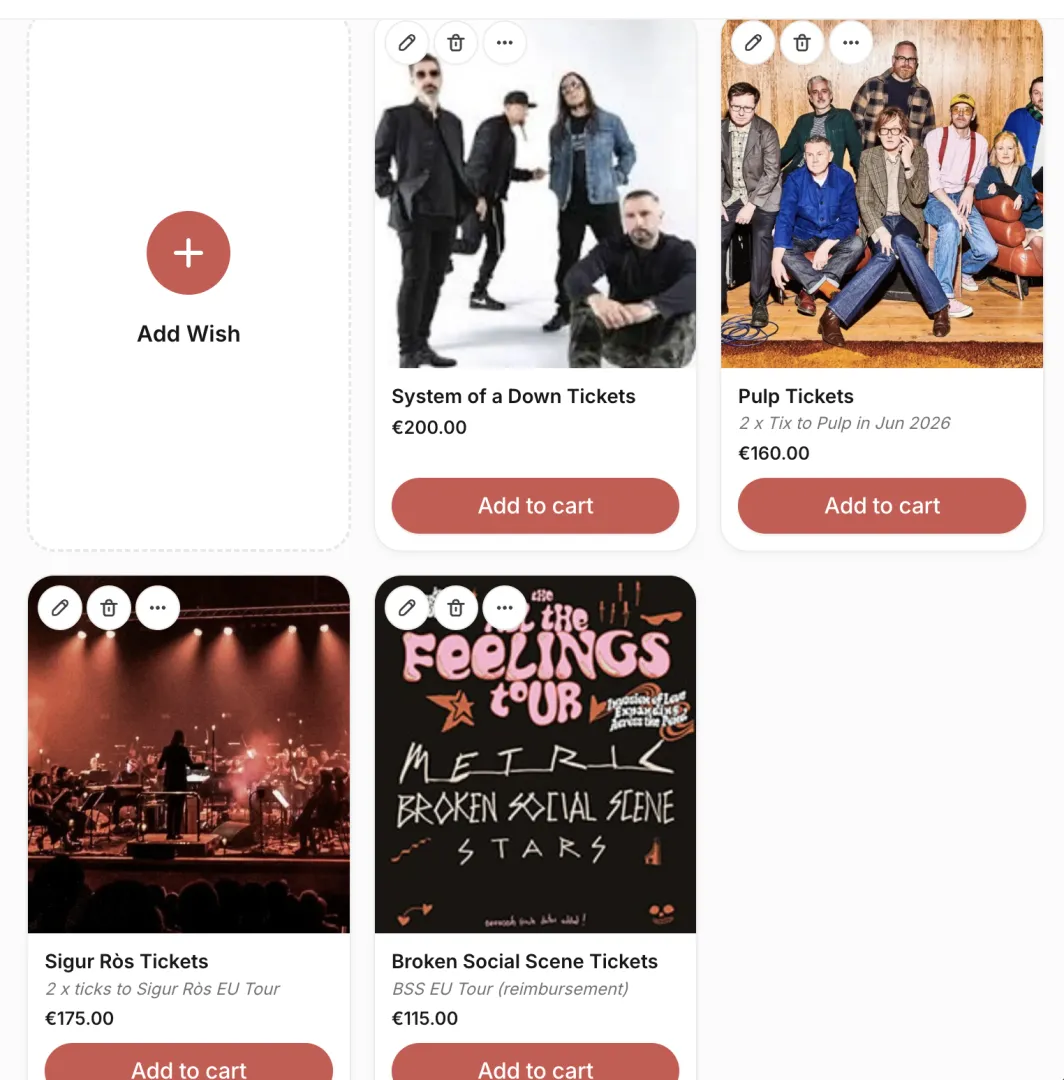Image resolution: width=1064 pixels, height=1080 pixels.
Task: Edit the Sigur Ròs Tickets wish
Action: tap(60, 607)
